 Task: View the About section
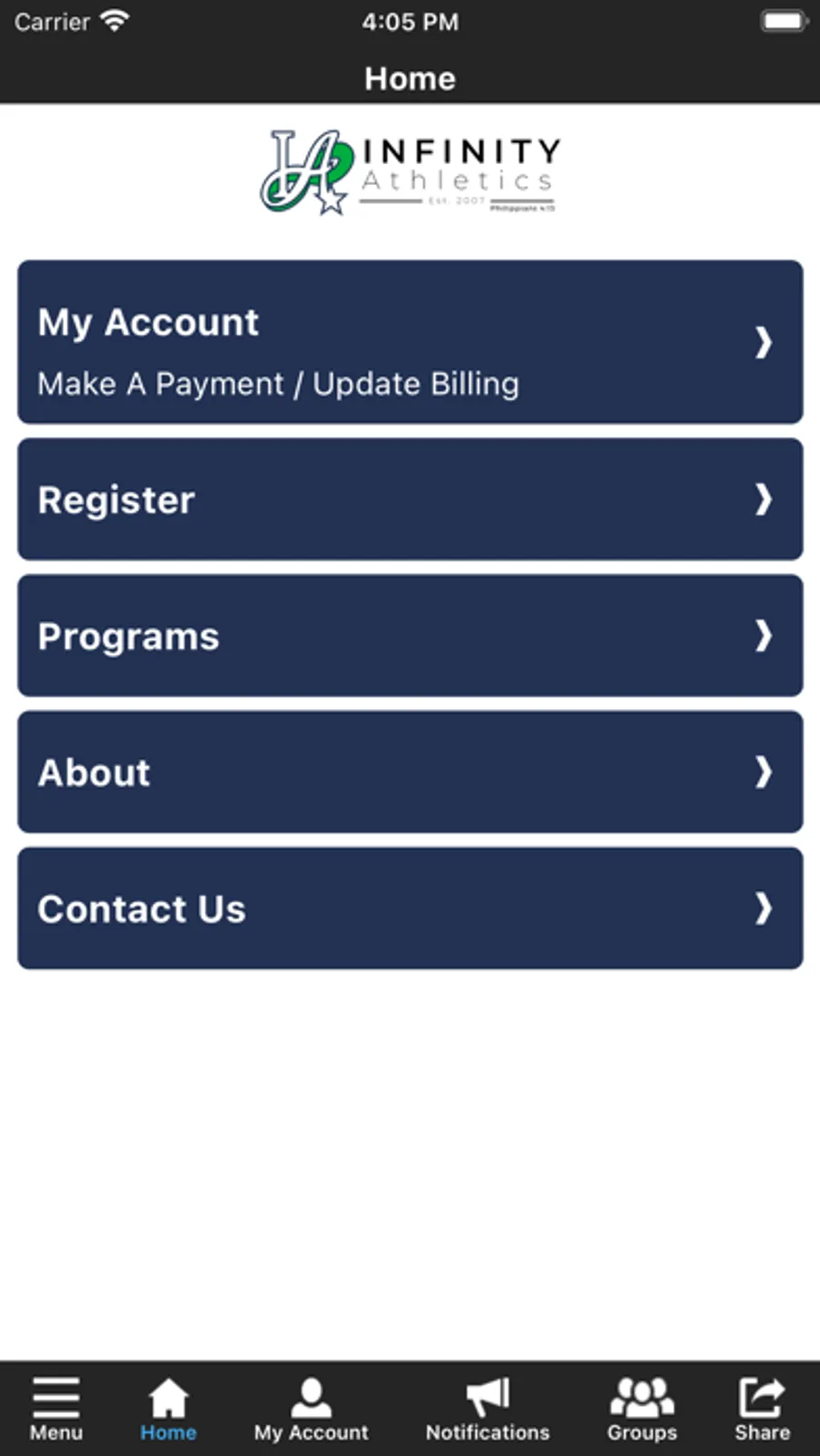coord(410,773)
